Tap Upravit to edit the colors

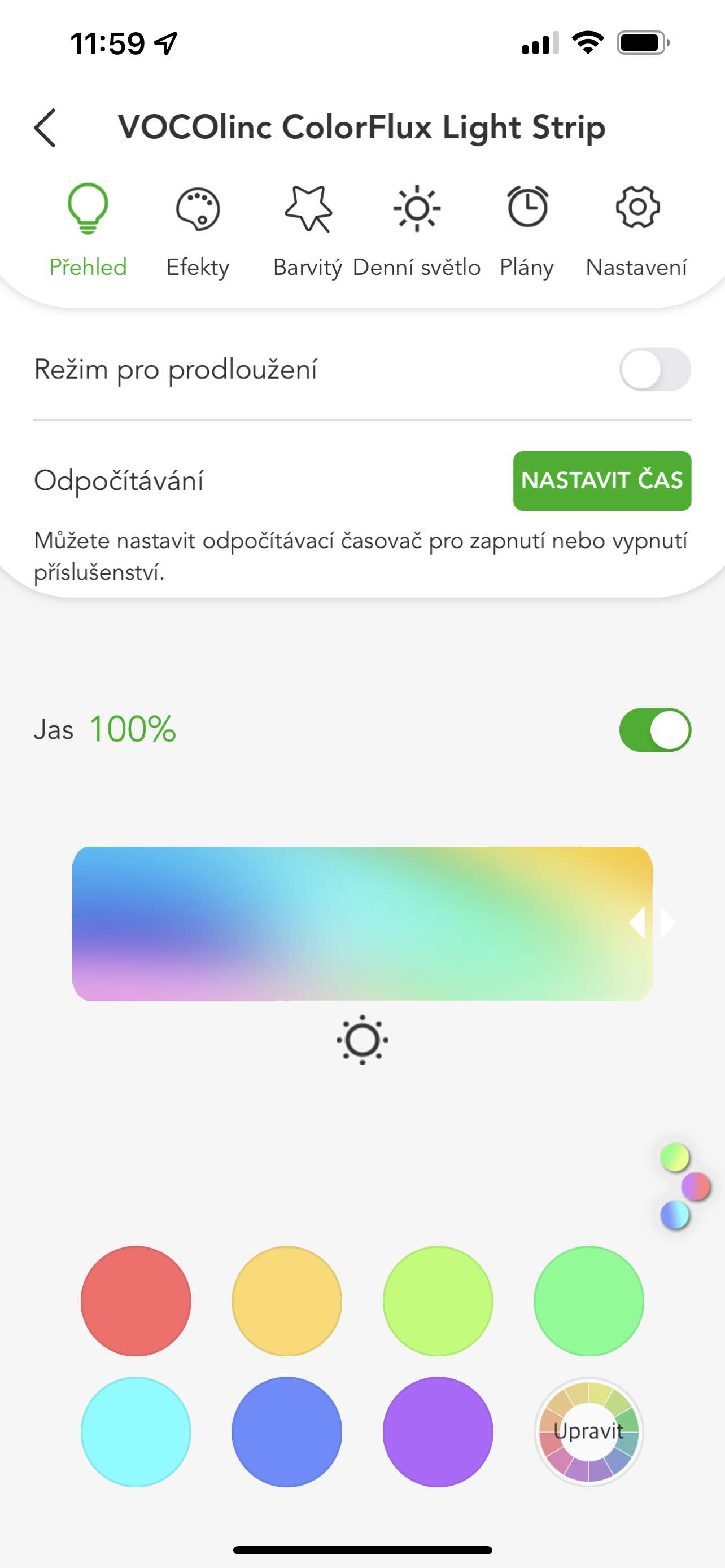click(589, 1431)
